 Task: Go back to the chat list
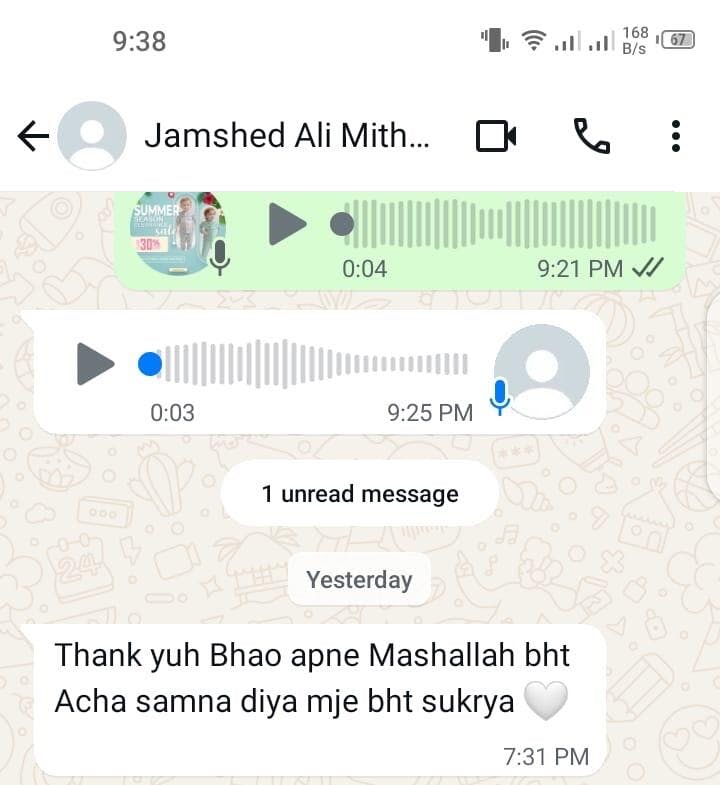coord(33,136)
